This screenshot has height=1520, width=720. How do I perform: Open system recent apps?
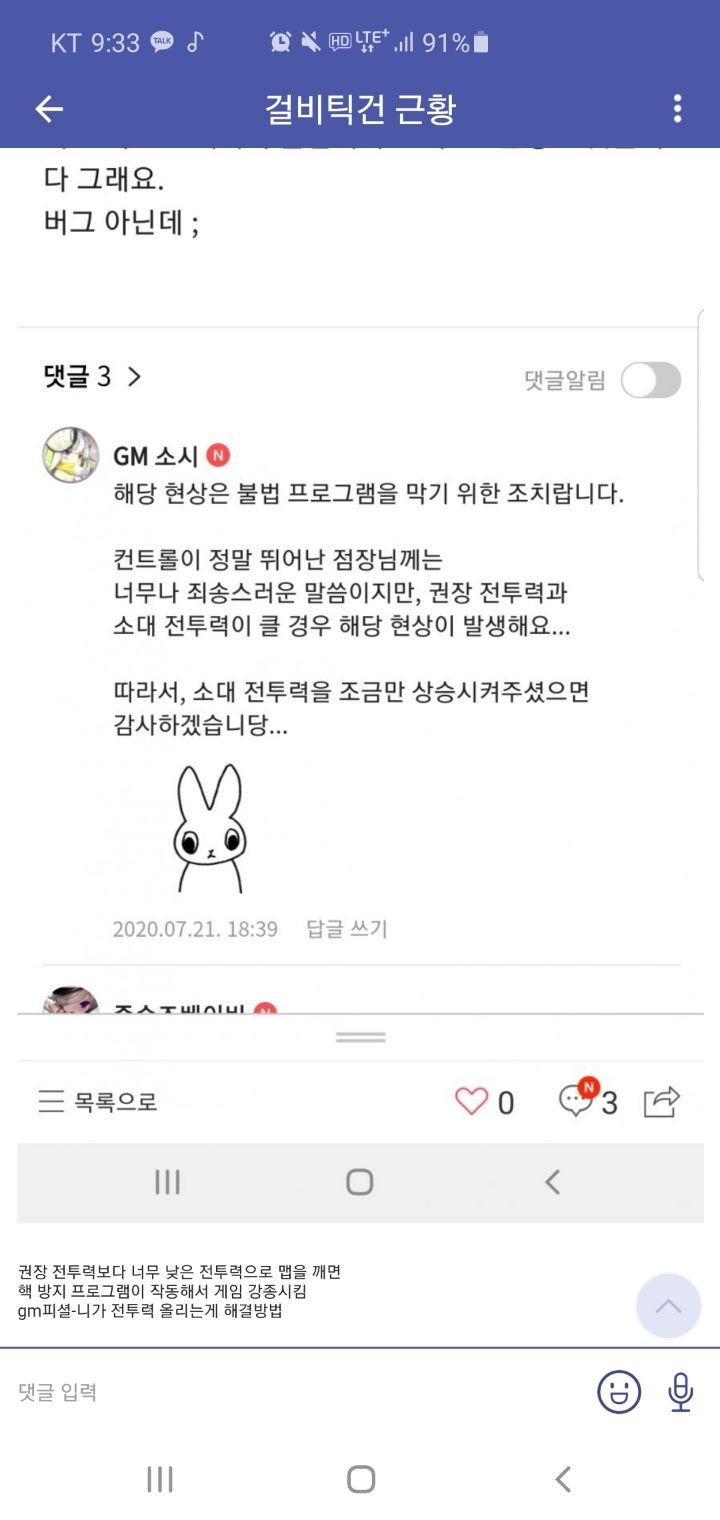pyautogui.click(x=160, y=1479)
